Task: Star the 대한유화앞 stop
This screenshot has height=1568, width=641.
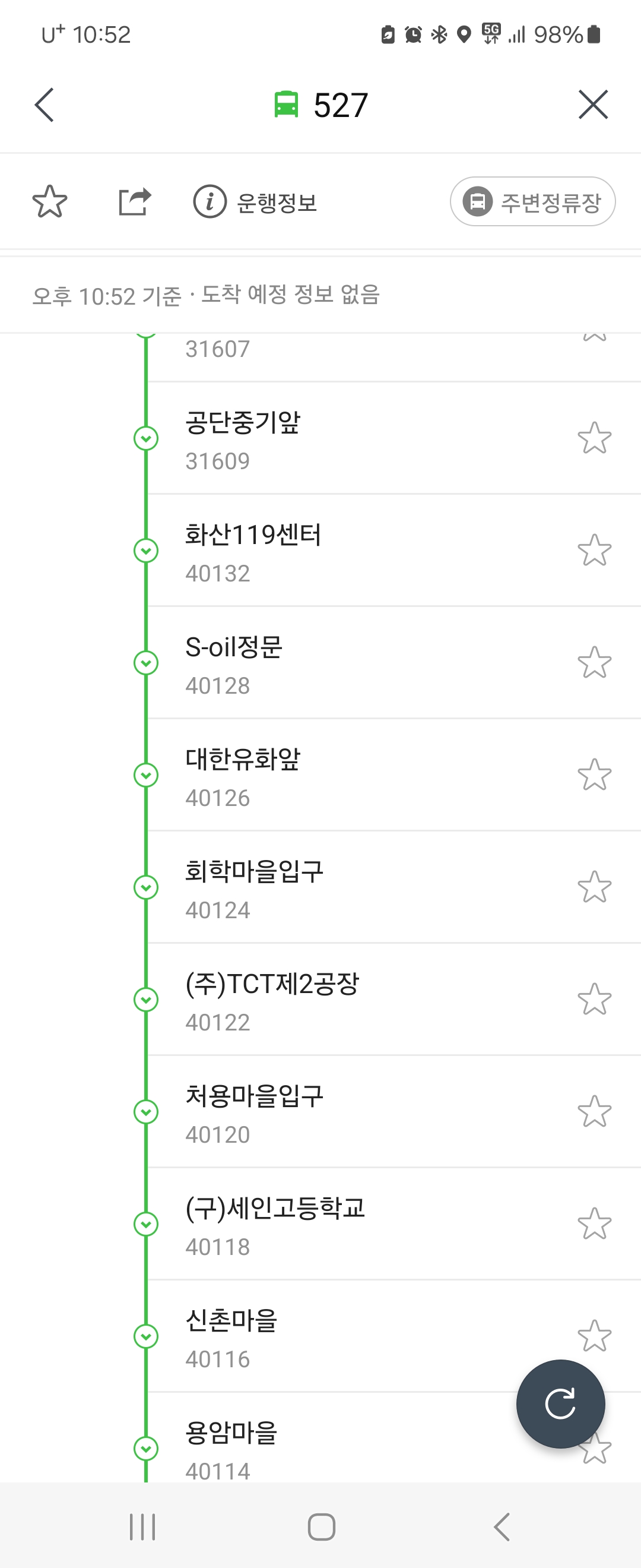Action: [594, 775]
